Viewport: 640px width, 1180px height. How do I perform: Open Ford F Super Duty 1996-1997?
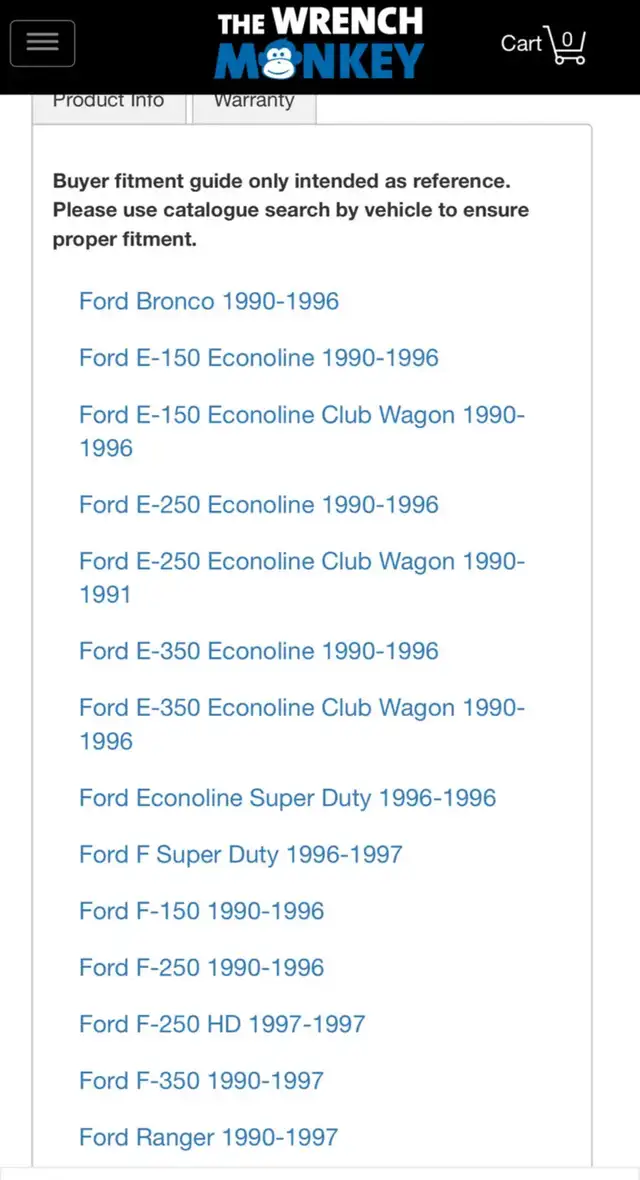tap(241, 855)
